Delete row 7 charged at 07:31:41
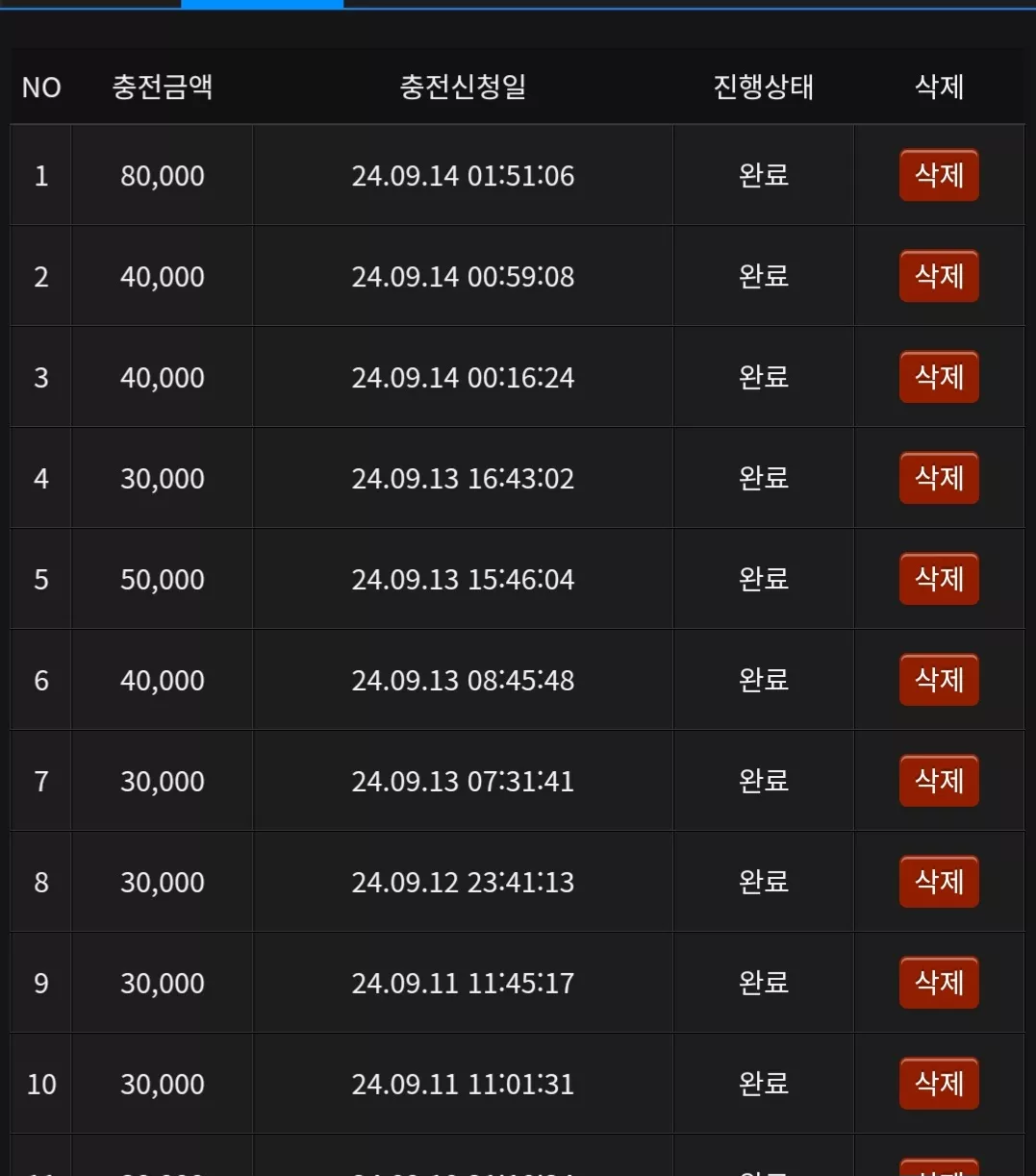Screen dimensions: 1036x1176 point(939,781)
